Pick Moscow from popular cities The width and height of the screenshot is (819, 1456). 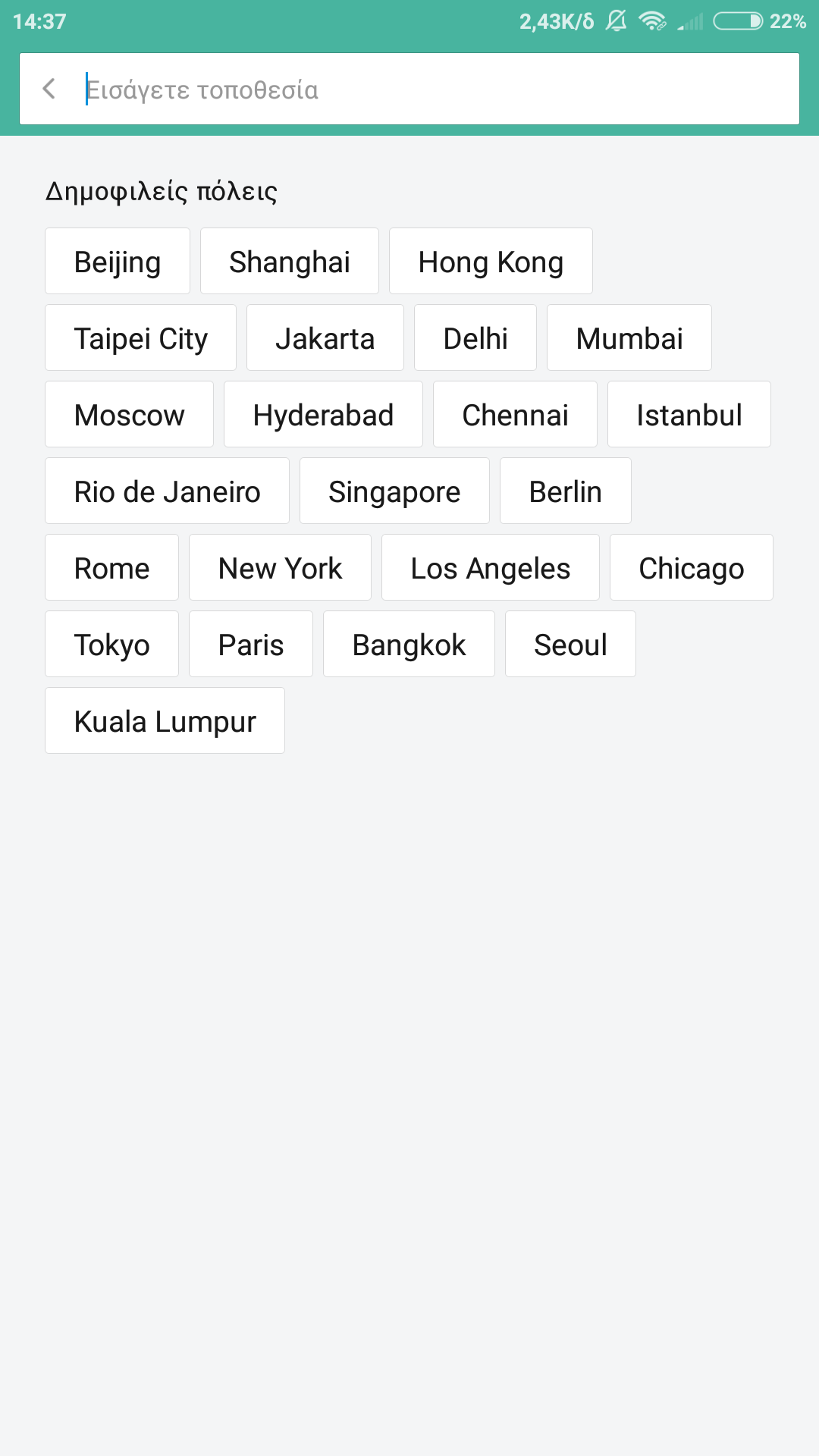(129, 415)
